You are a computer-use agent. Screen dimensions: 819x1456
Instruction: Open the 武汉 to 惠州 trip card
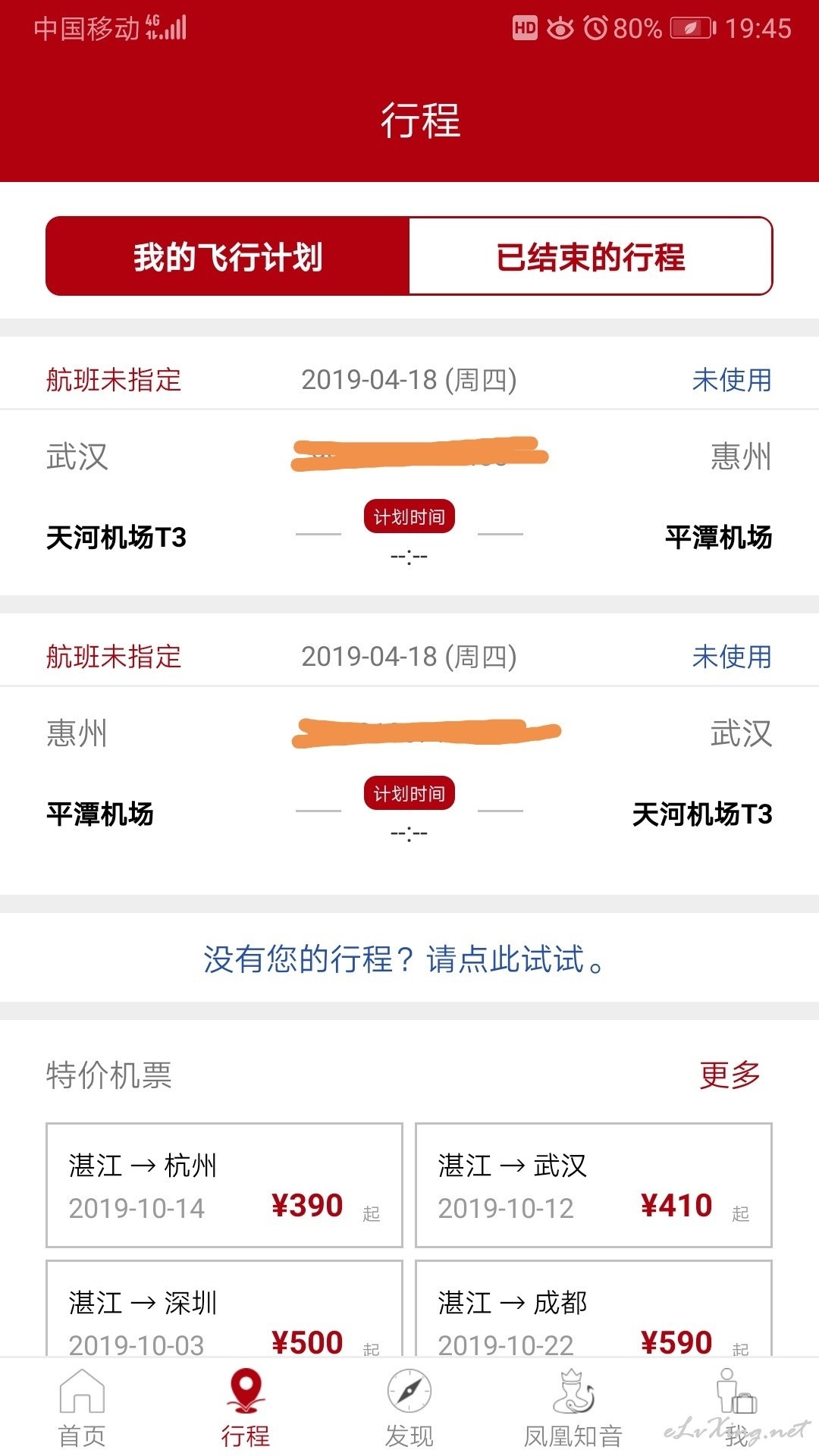click(409, 466)
